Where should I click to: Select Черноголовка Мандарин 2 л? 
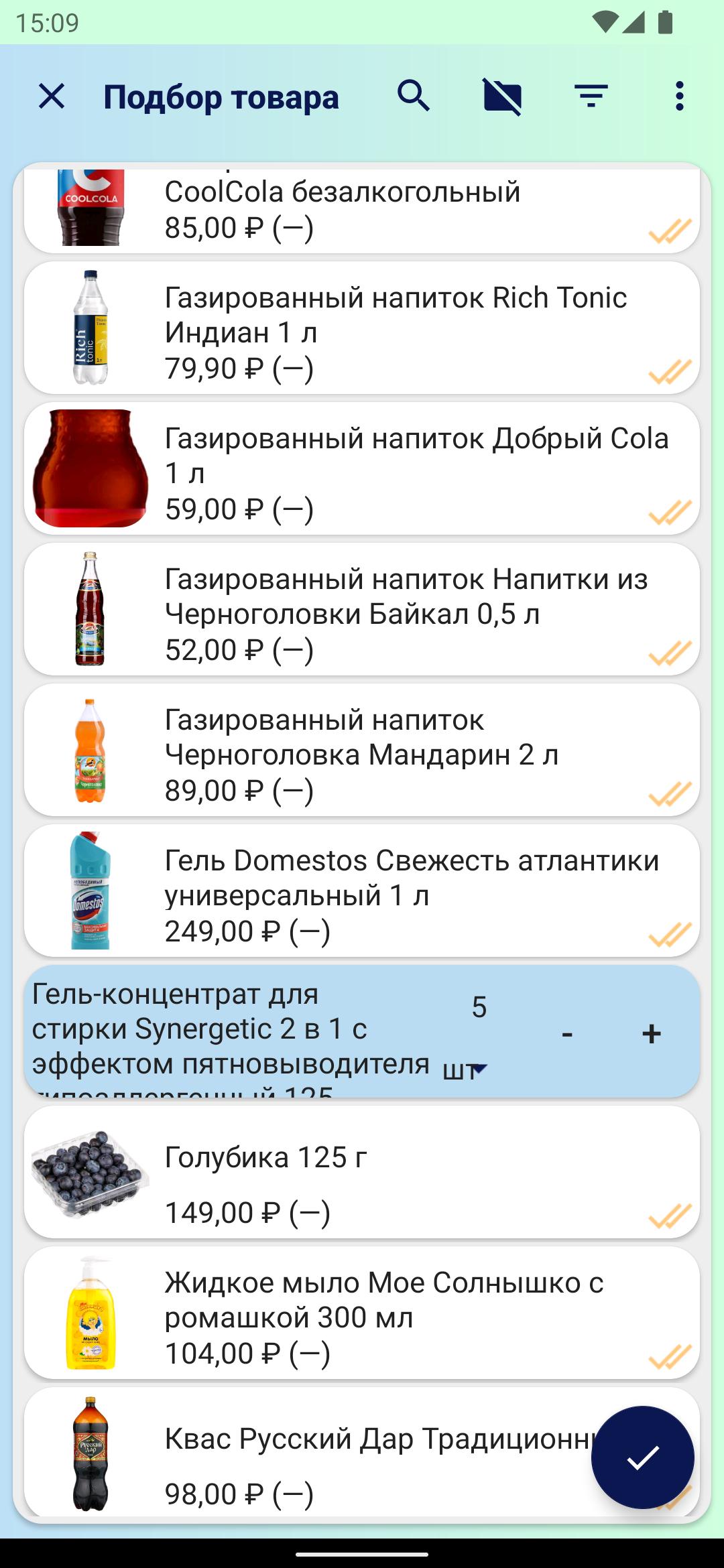click(x=362, y=750)
